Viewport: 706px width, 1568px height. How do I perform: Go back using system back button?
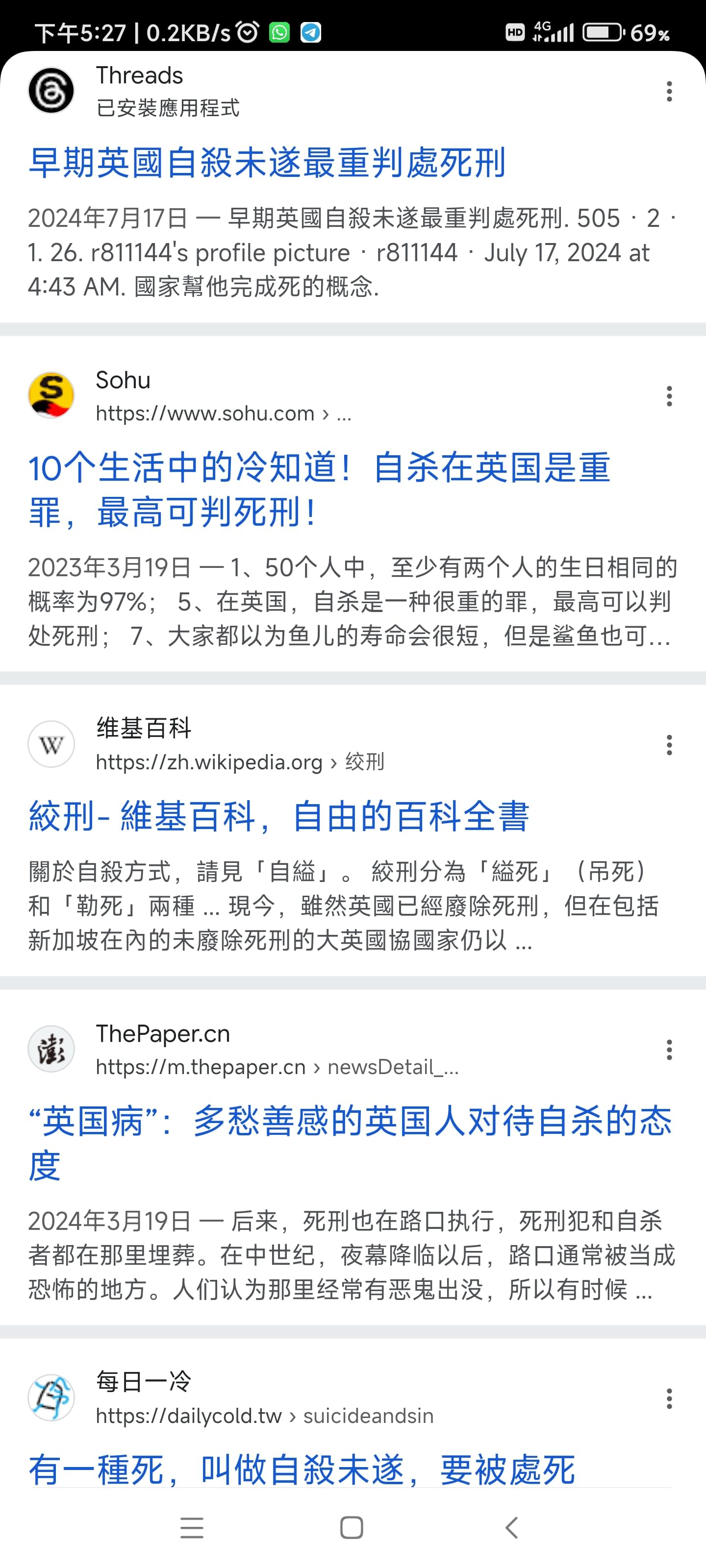pyautogui.click(x=512, y=1528)
